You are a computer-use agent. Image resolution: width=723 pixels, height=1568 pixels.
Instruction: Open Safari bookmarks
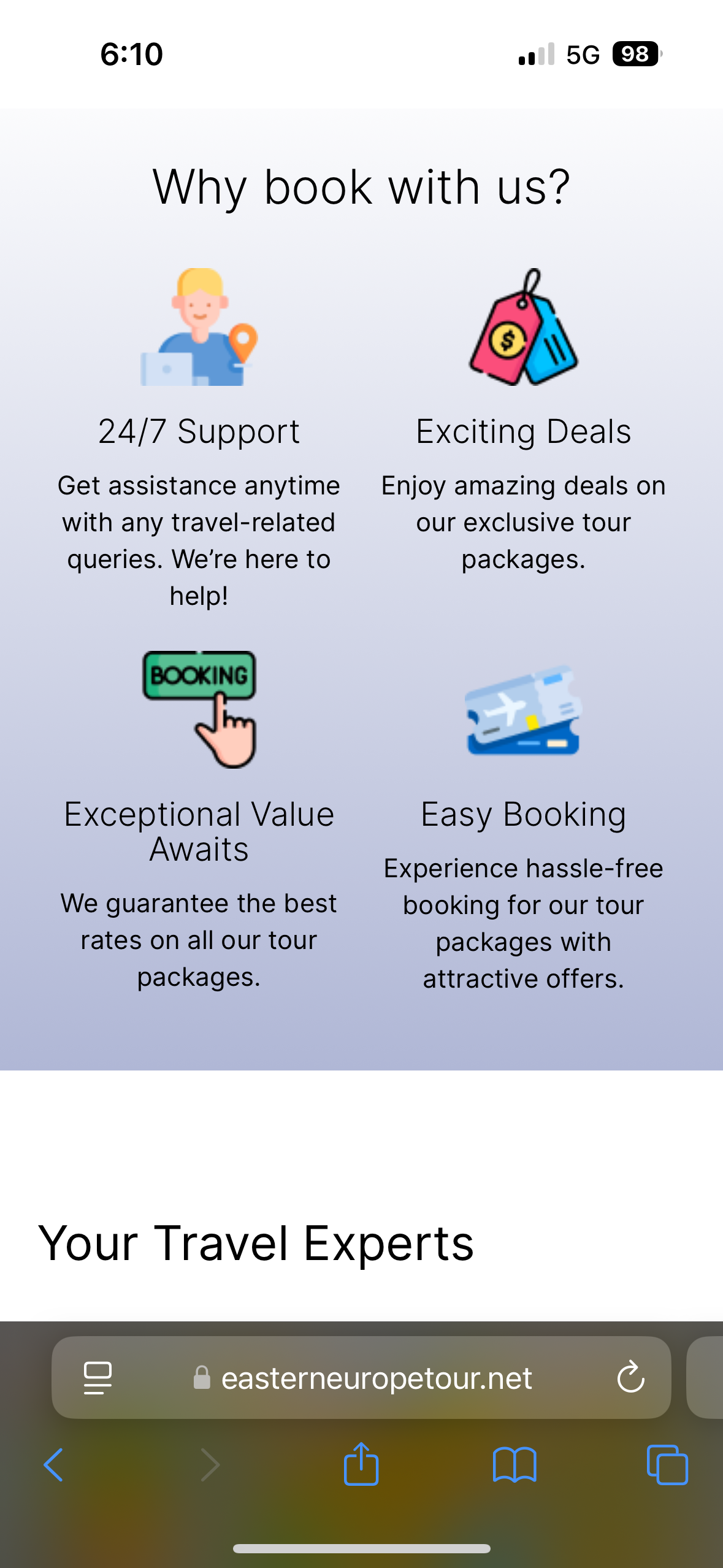pos(515,1465)
